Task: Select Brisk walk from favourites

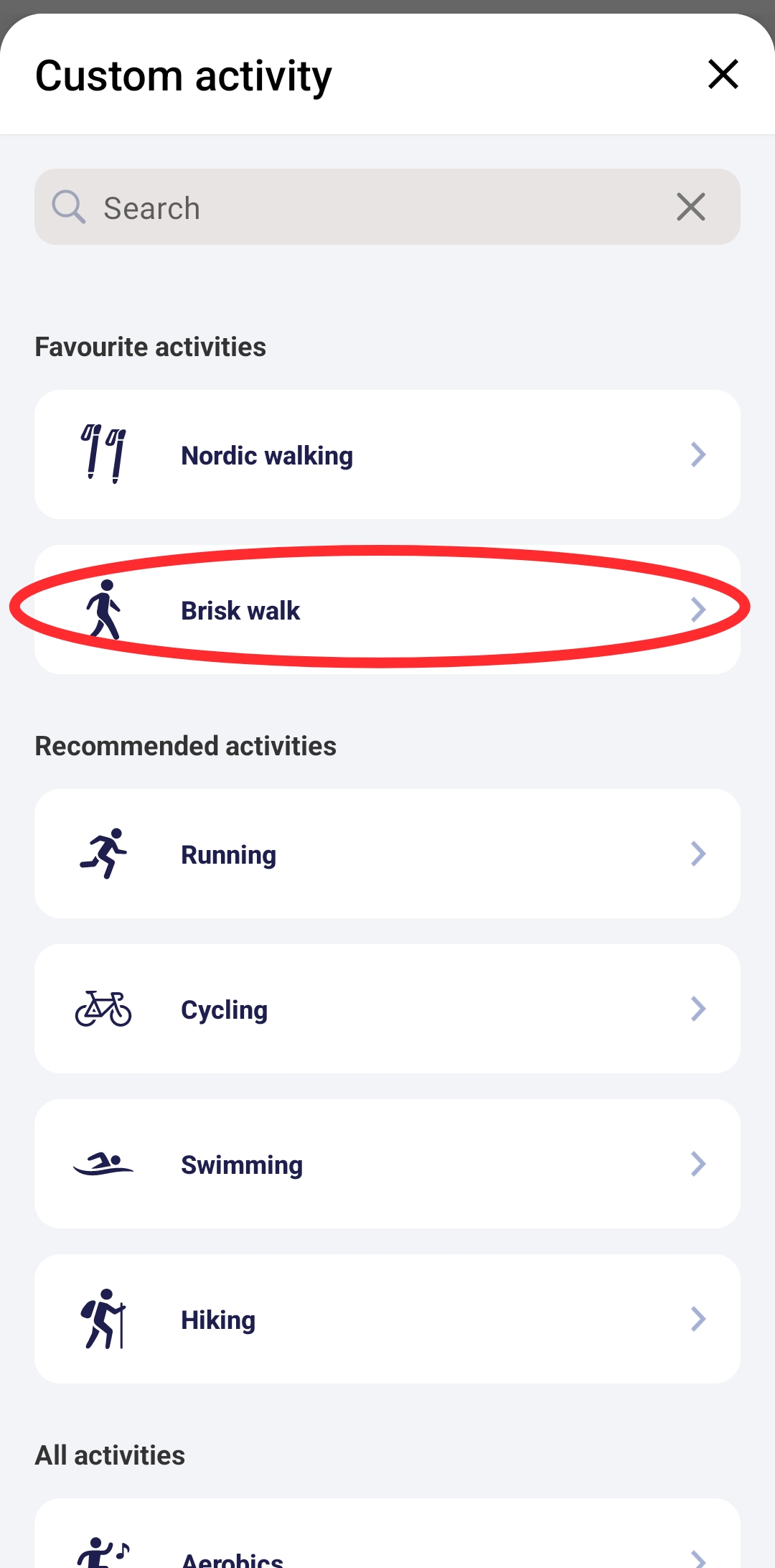Action: tap(387, 610)
